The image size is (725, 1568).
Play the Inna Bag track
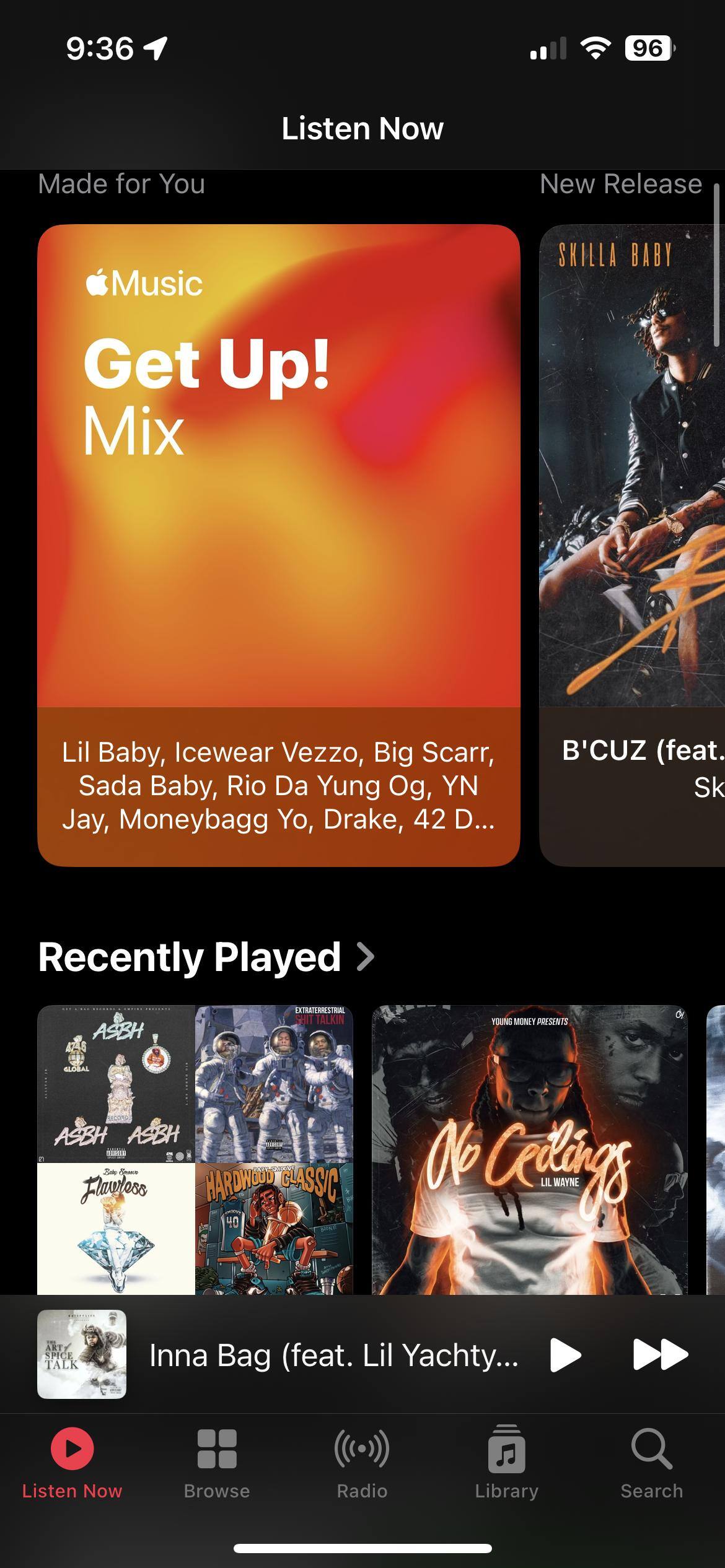click(x=565, y=1354)
